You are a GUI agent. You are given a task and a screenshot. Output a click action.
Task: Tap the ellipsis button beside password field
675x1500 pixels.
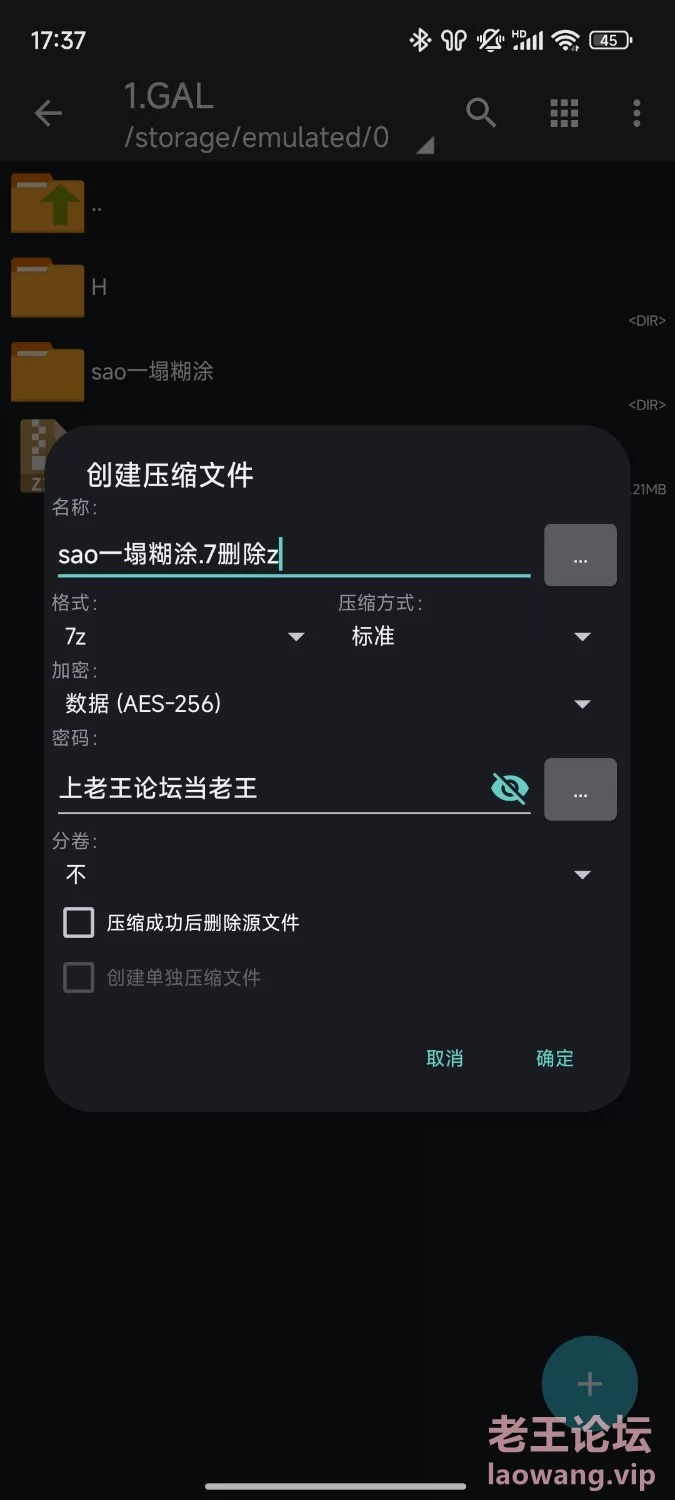pyautogui.click(x=580, y=790)
